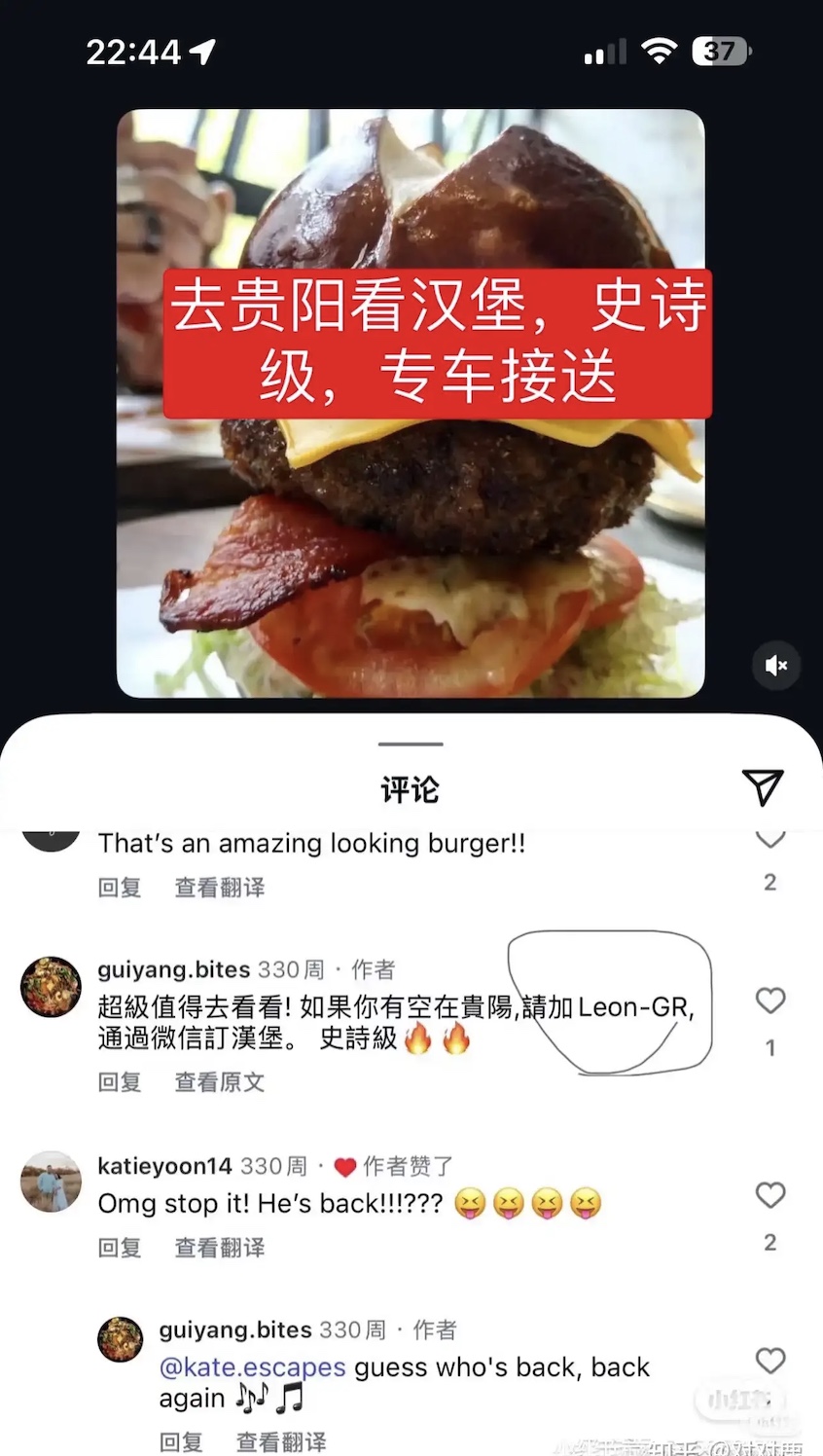The image size is (823, 1456).
Task: Reply to guiyang.bites' Leon-GR comment
Action: click(120, 1082)
